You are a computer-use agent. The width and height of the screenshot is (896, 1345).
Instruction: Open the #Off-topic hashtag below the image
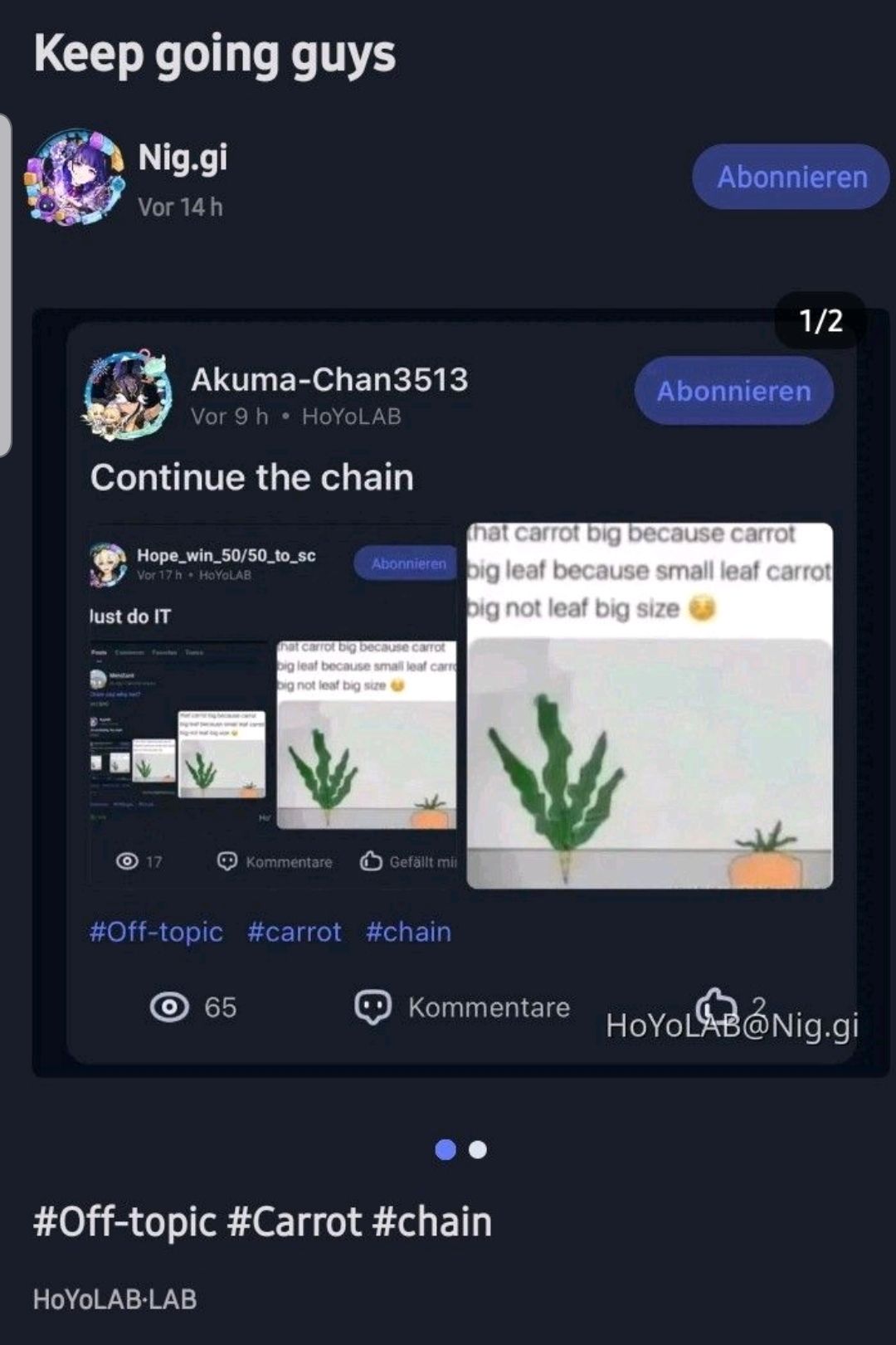click(124, 1221)
